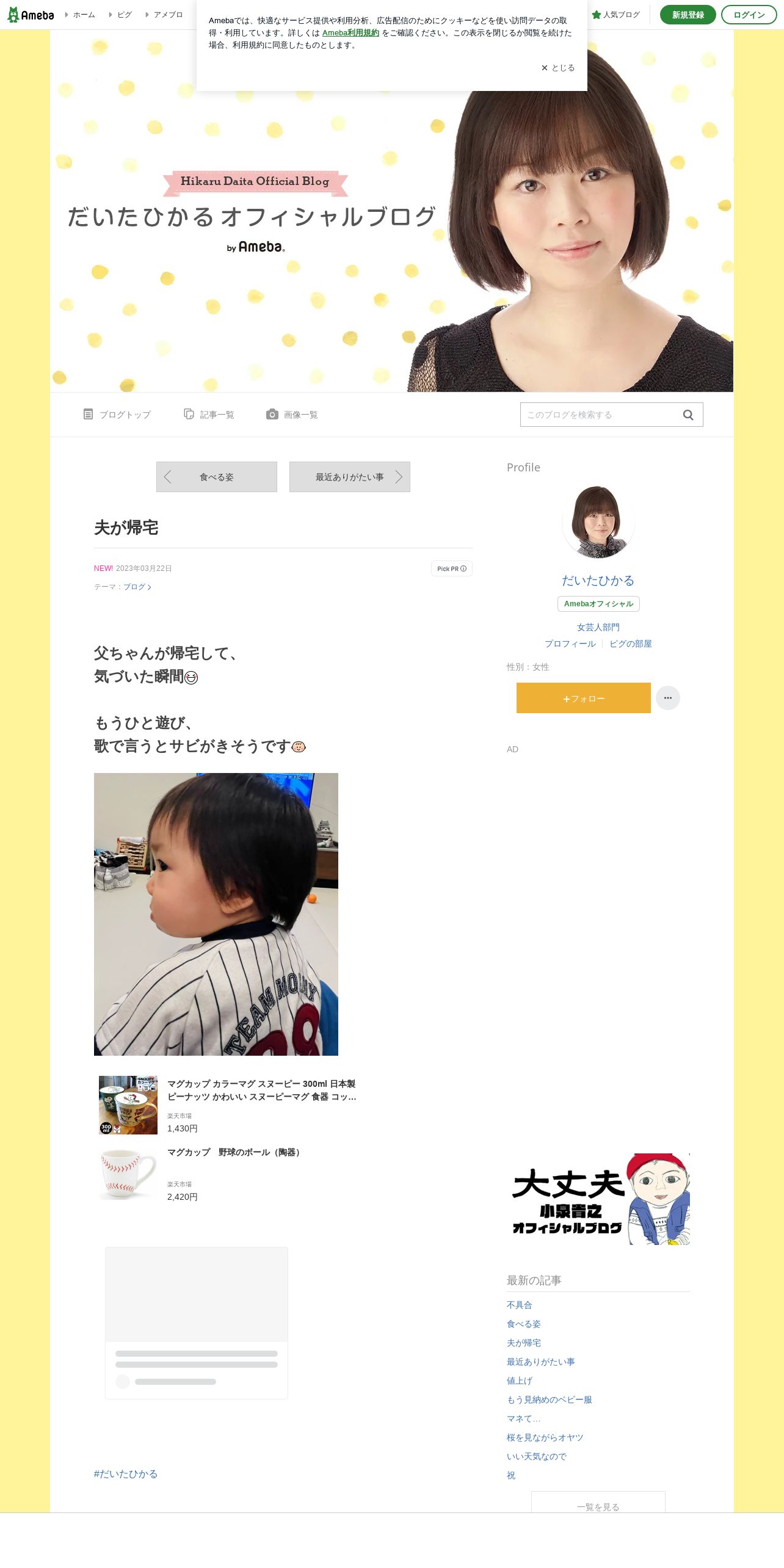This screenshot has width=784, height=1568.
Task: Tap the search magnifier icon
Action: [x=688, y=415]
